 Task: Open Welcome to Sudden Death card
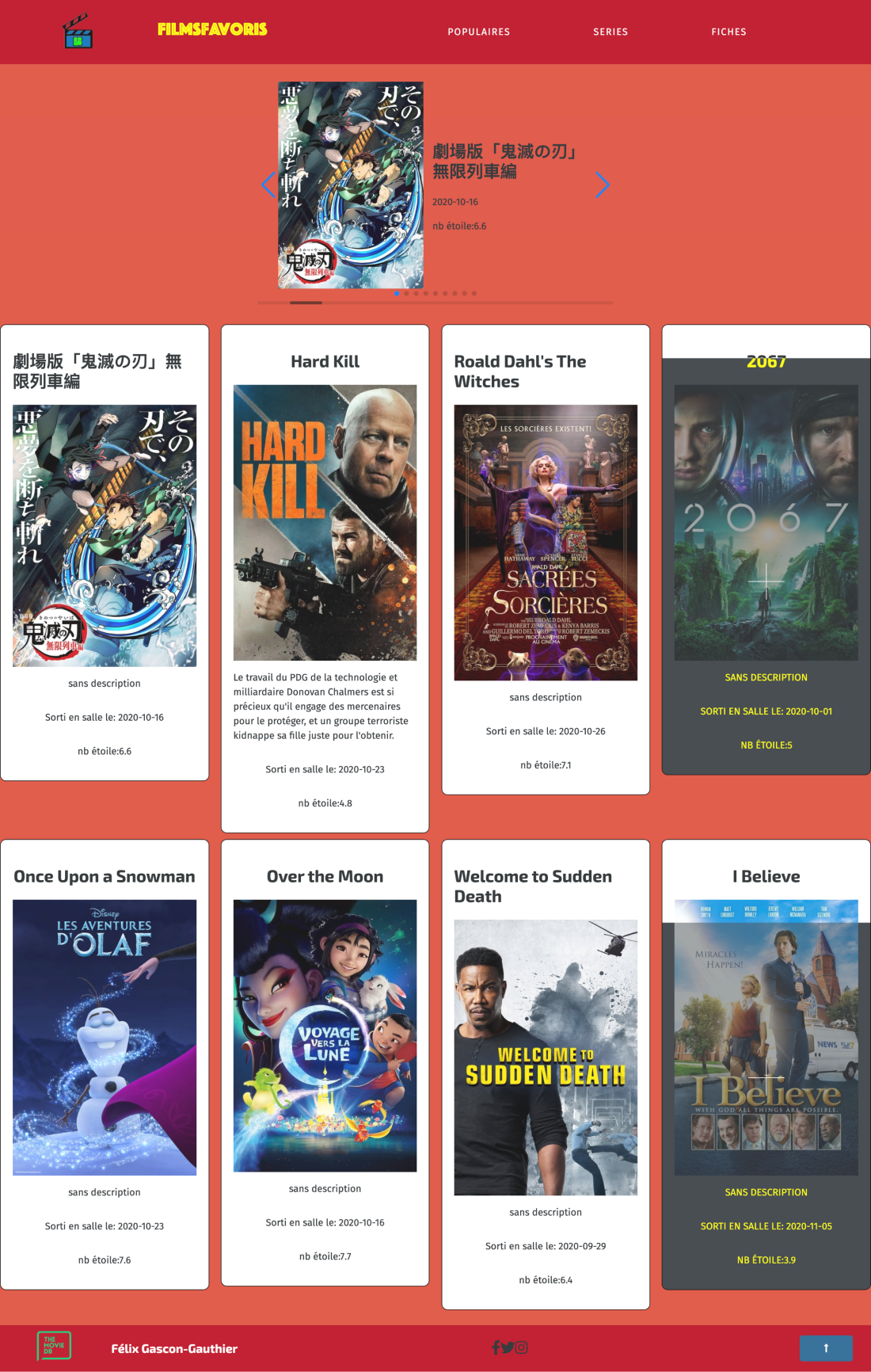point(546,1057)
